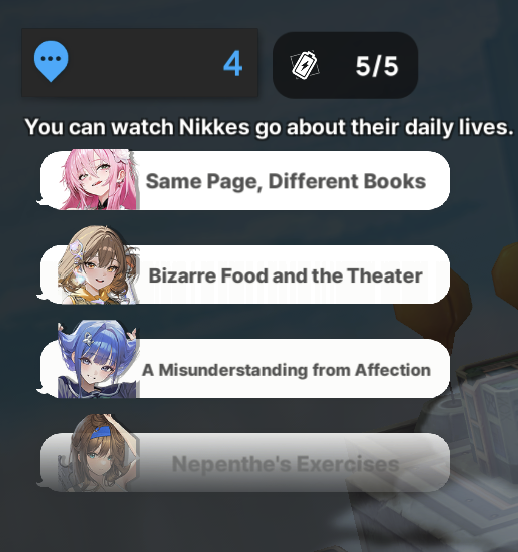Open the Same Page, Different Books episode
This screenshot has width=518, height=552.
point(244,181)
